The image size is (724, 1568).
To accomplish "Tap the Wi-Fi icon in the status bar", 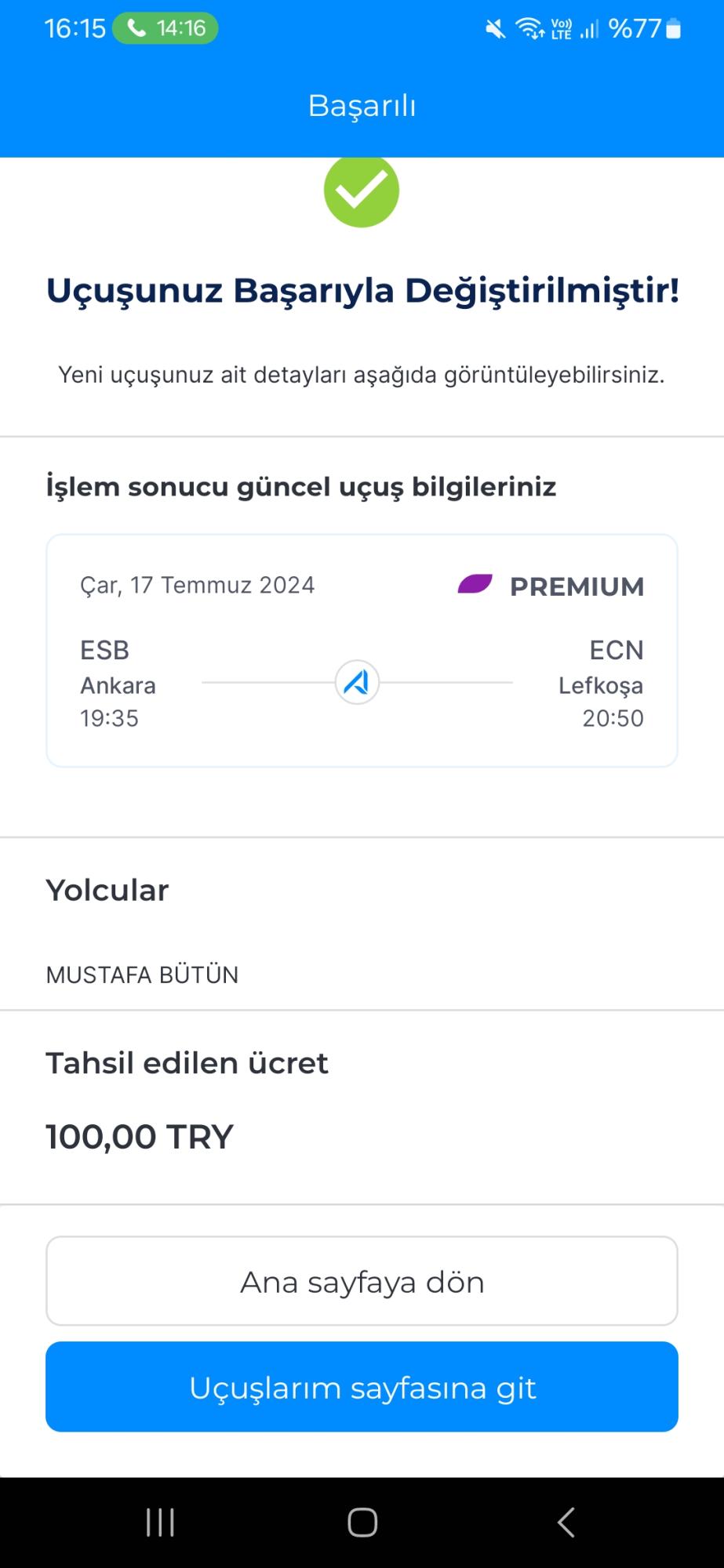I will pyautogui.click(x=528, y=27).
